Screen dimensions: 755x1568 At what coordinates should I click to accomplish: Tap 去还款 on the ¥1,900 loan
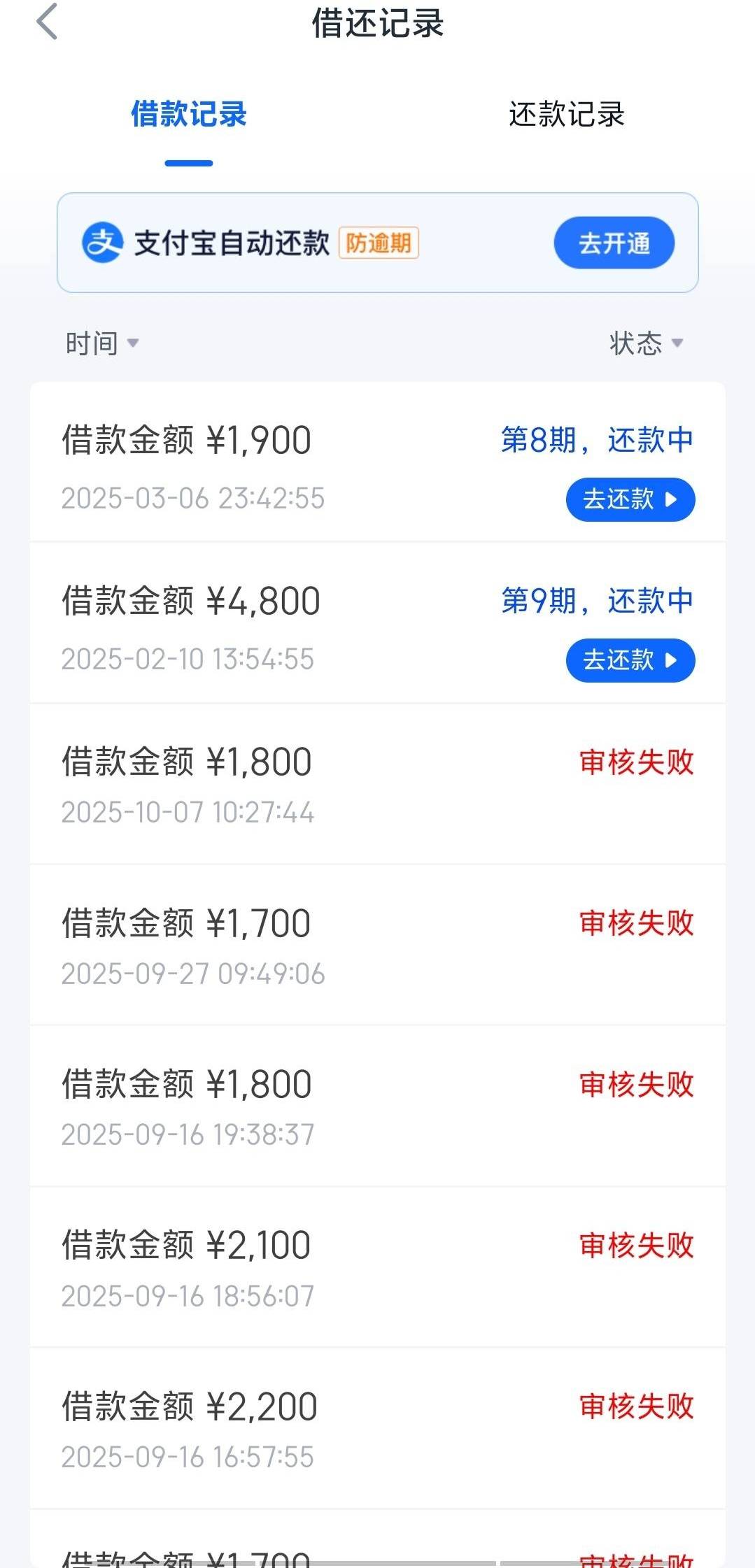(630, 499)
